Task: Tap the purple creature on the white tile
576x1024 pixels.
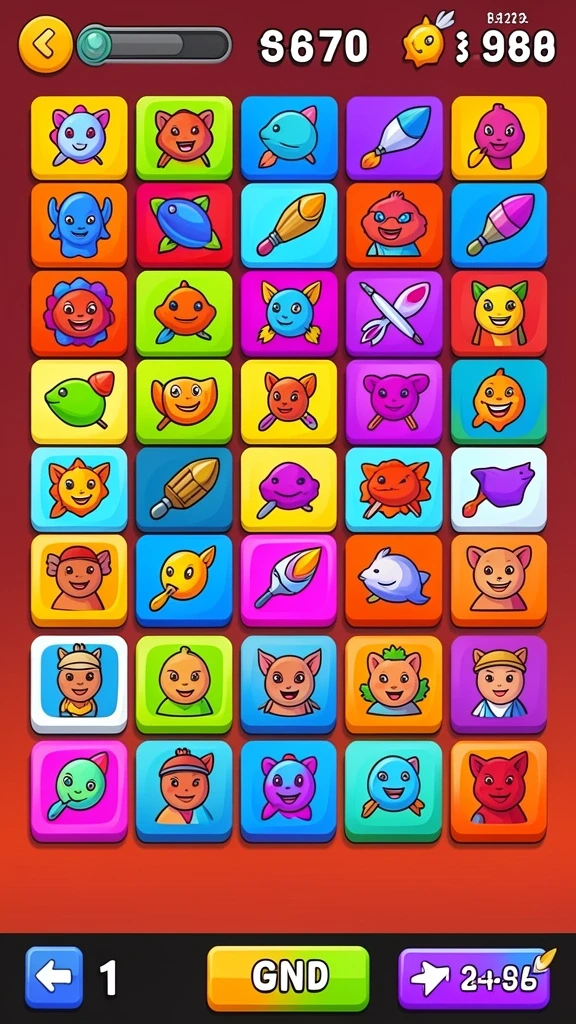Action: click(x=498, y=488)
